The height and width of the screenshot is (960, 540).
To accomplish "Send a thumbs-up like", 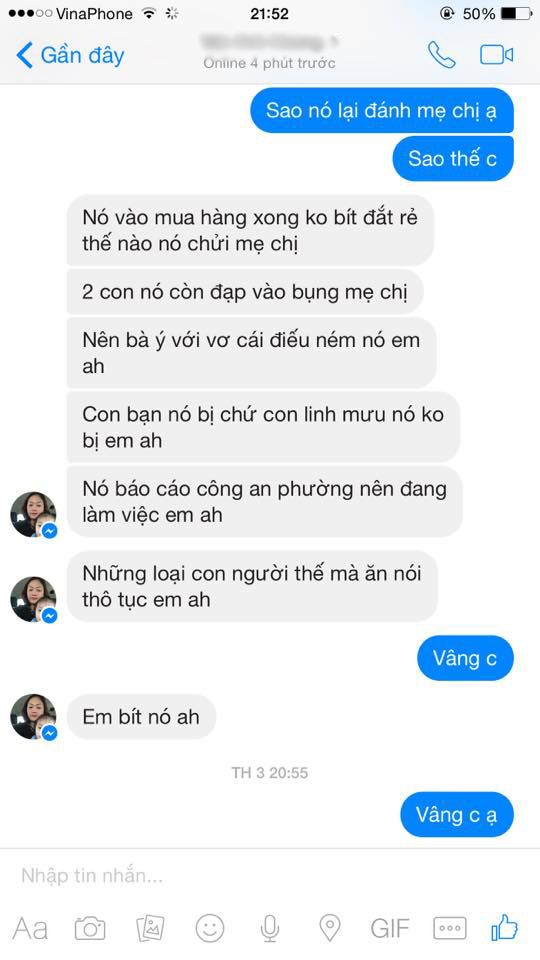I will tap(504, 928).
